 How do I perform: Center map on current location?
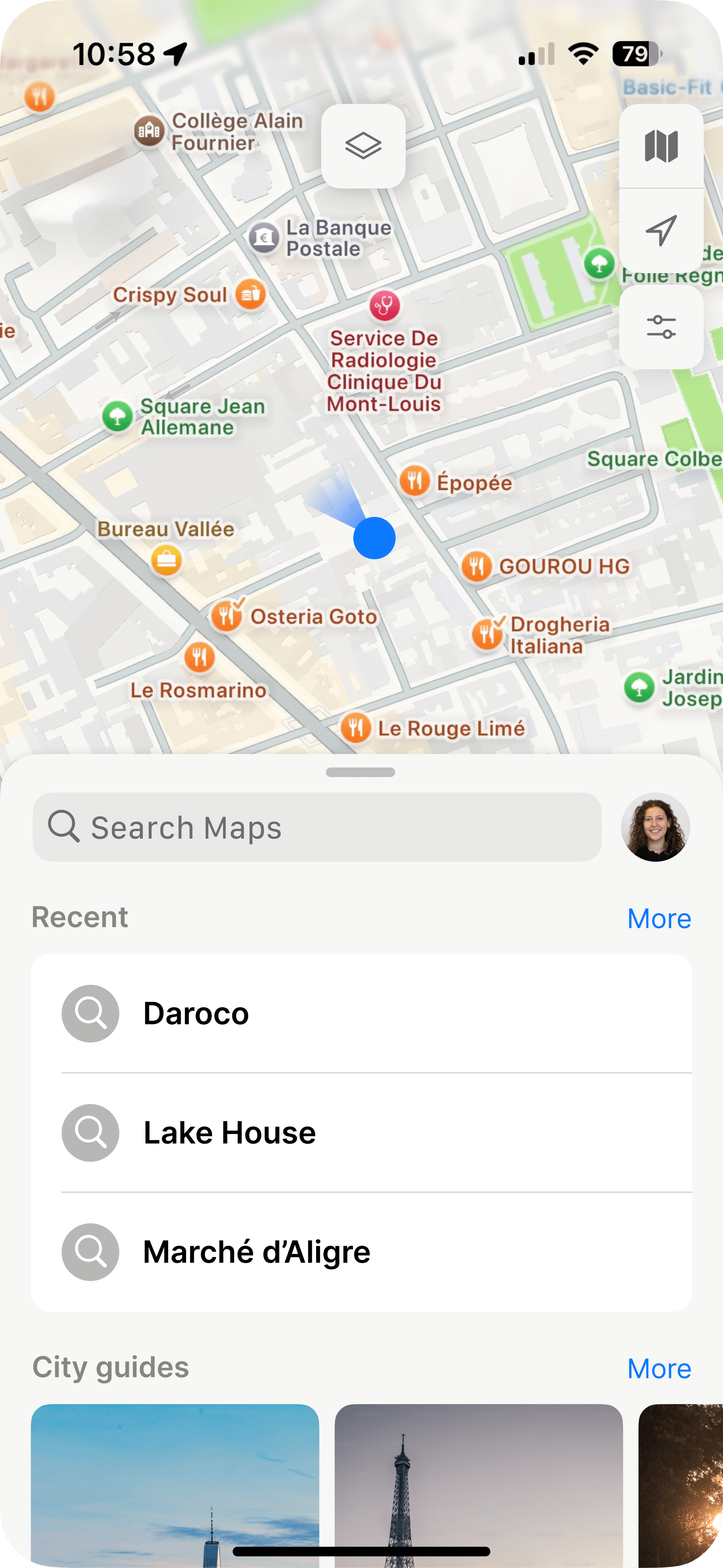coord(661,231)
